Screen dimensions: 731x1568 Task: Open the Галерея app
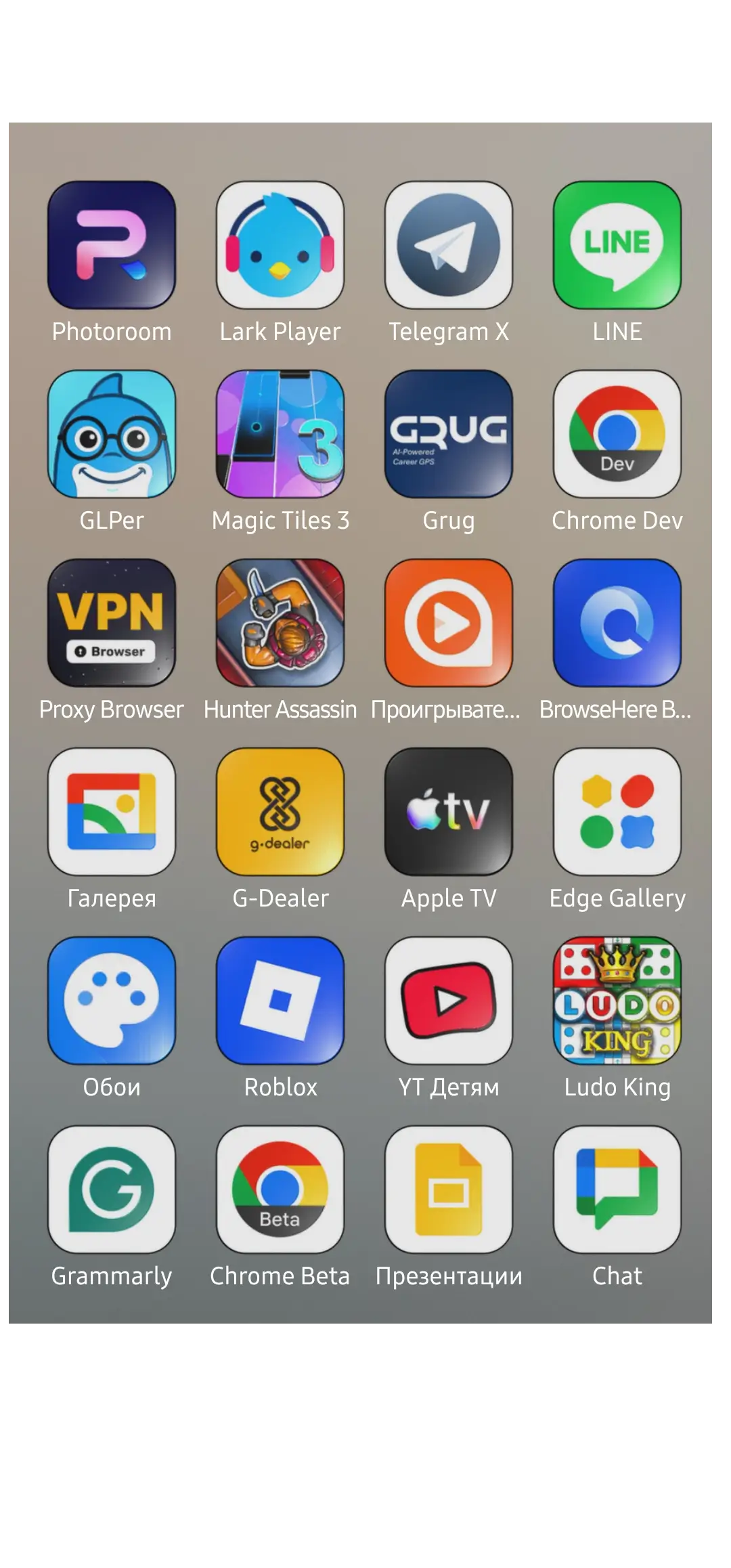112,812
